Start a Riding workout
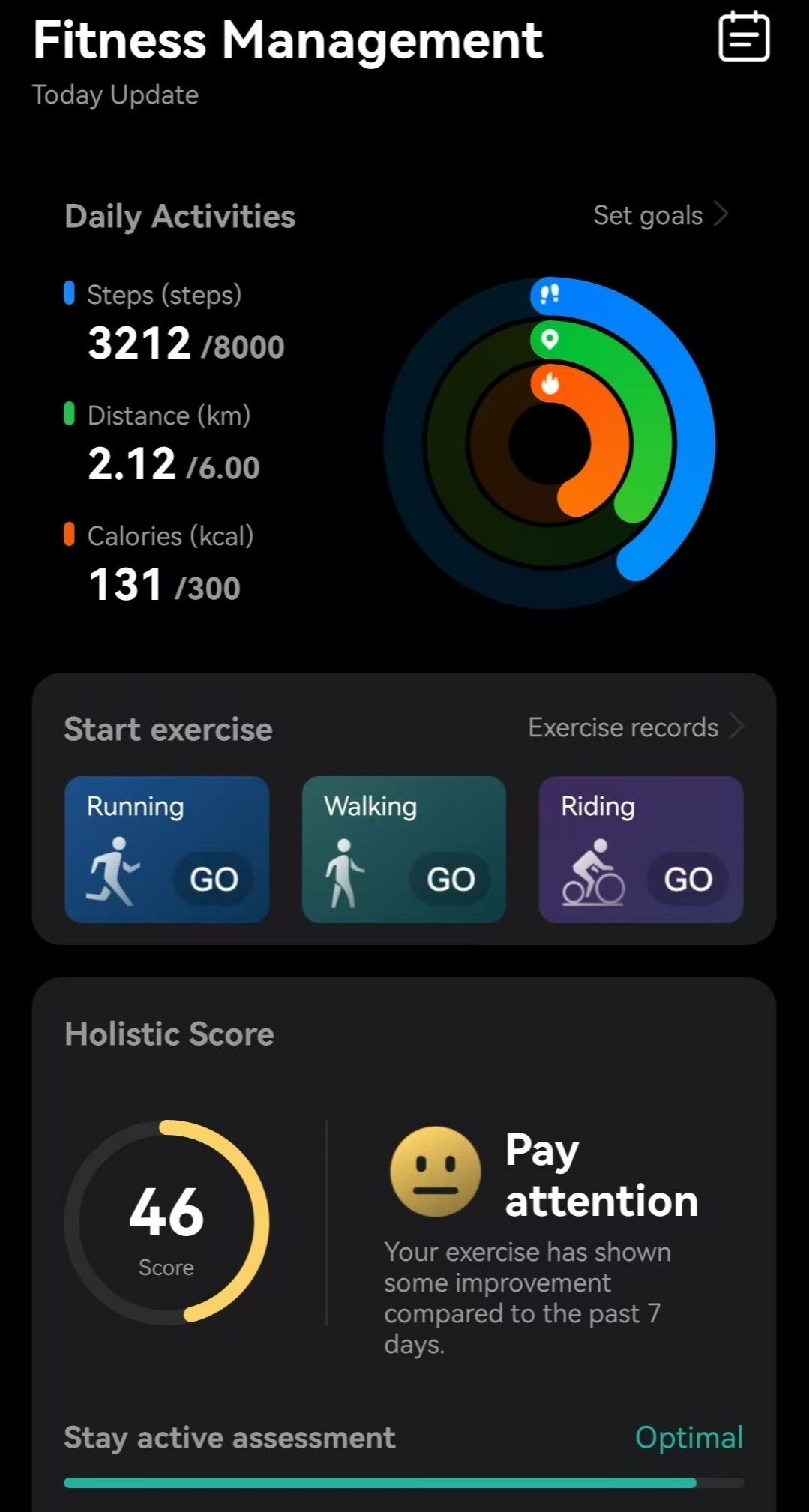This screenshot has width=809, height=1512. tap(687, 878)
